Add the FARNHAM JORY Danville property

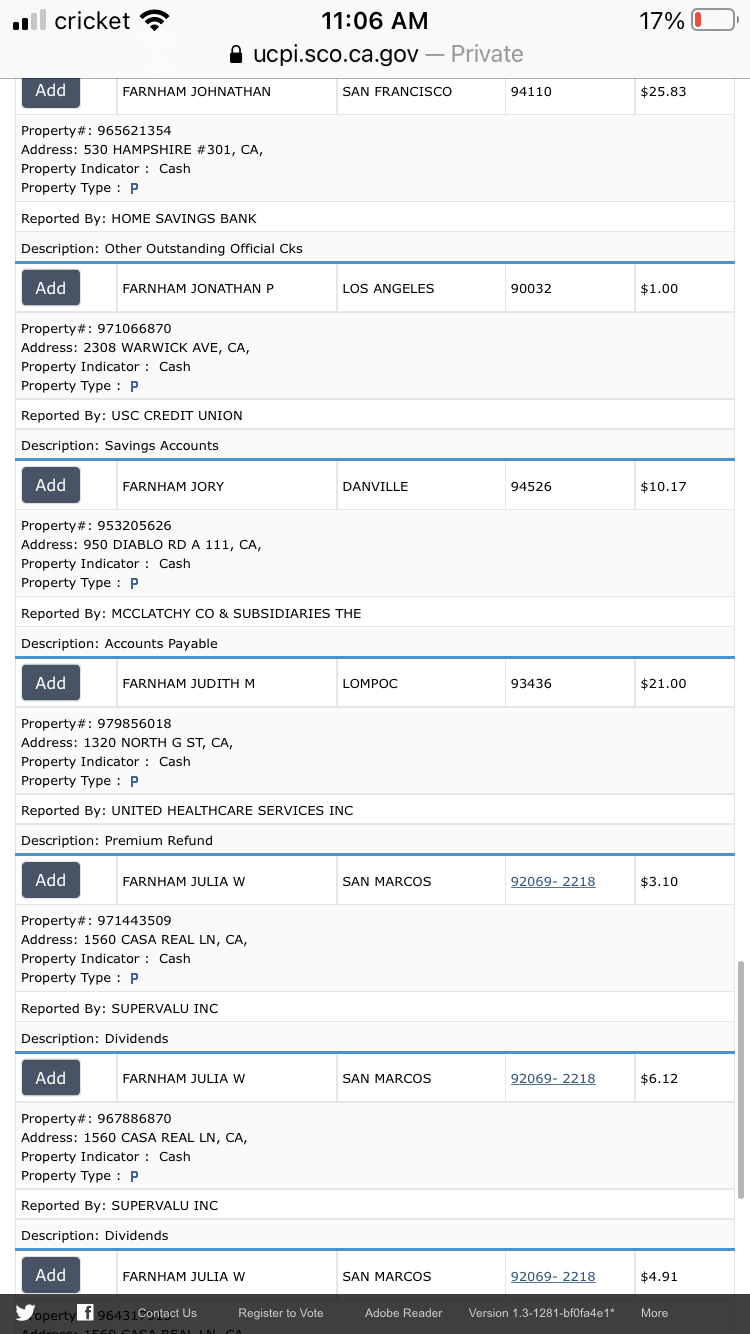coord(51,485)
